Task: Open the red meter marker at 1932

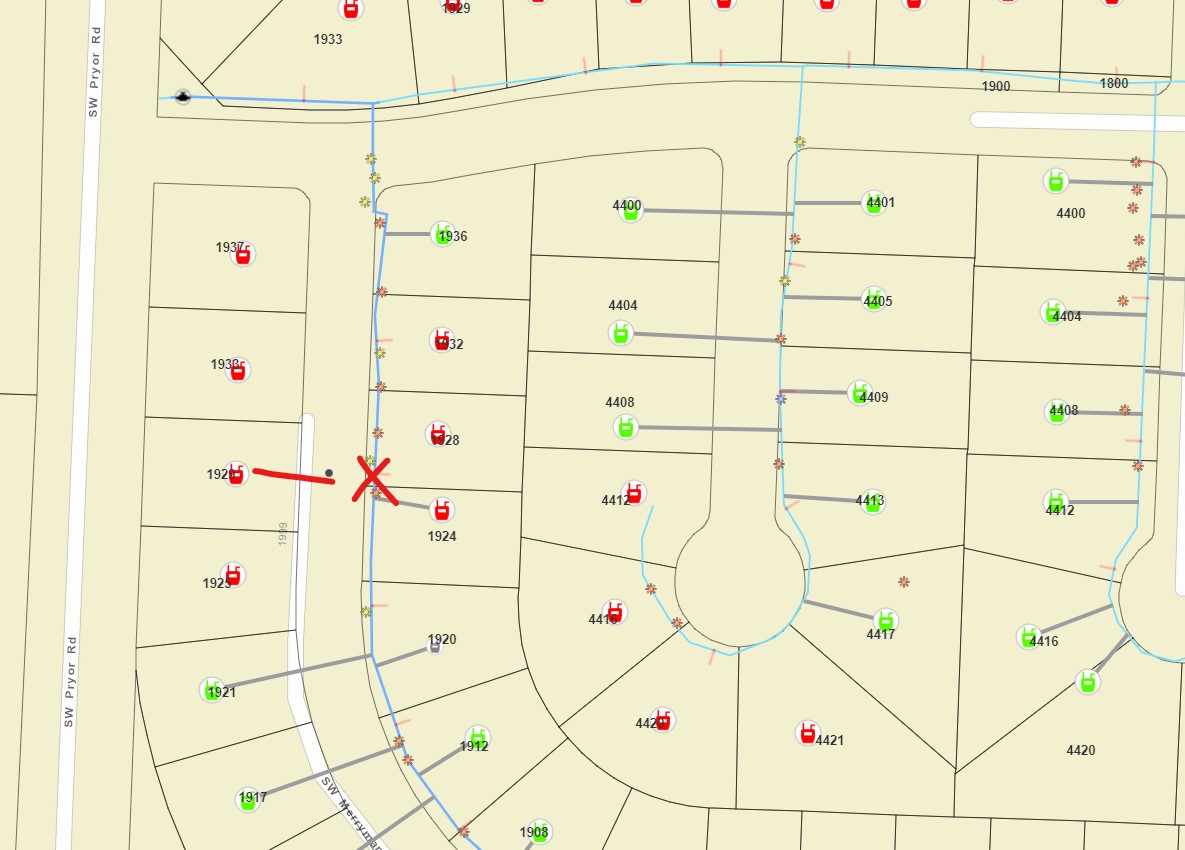Action: tap(441, 340)
